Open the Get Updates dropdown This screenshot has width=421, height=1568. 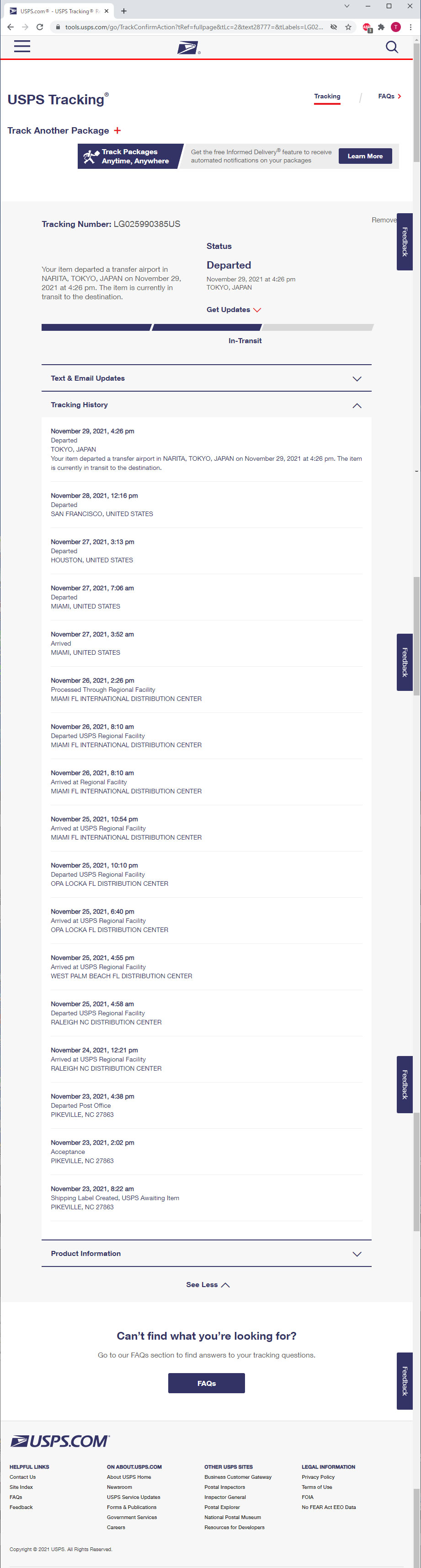(x=233, y=310)
